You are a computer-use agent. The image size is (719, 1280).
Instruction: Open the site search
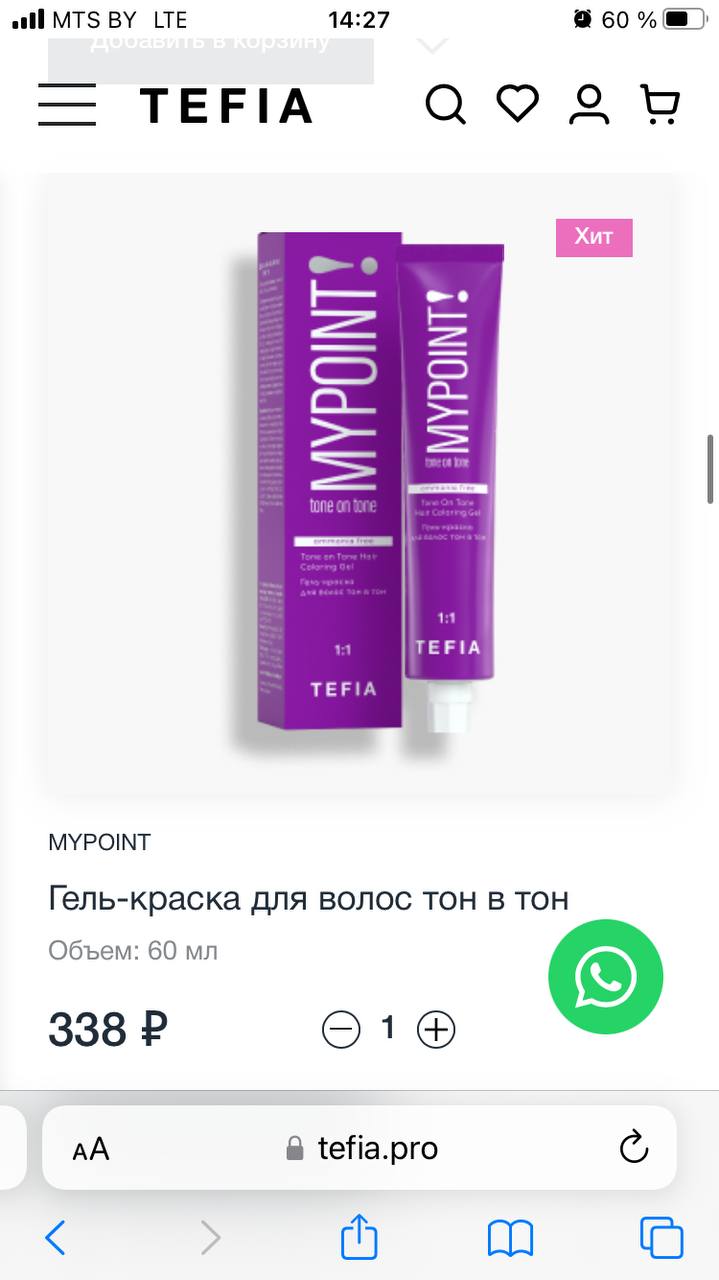click(x=446, y=105)
